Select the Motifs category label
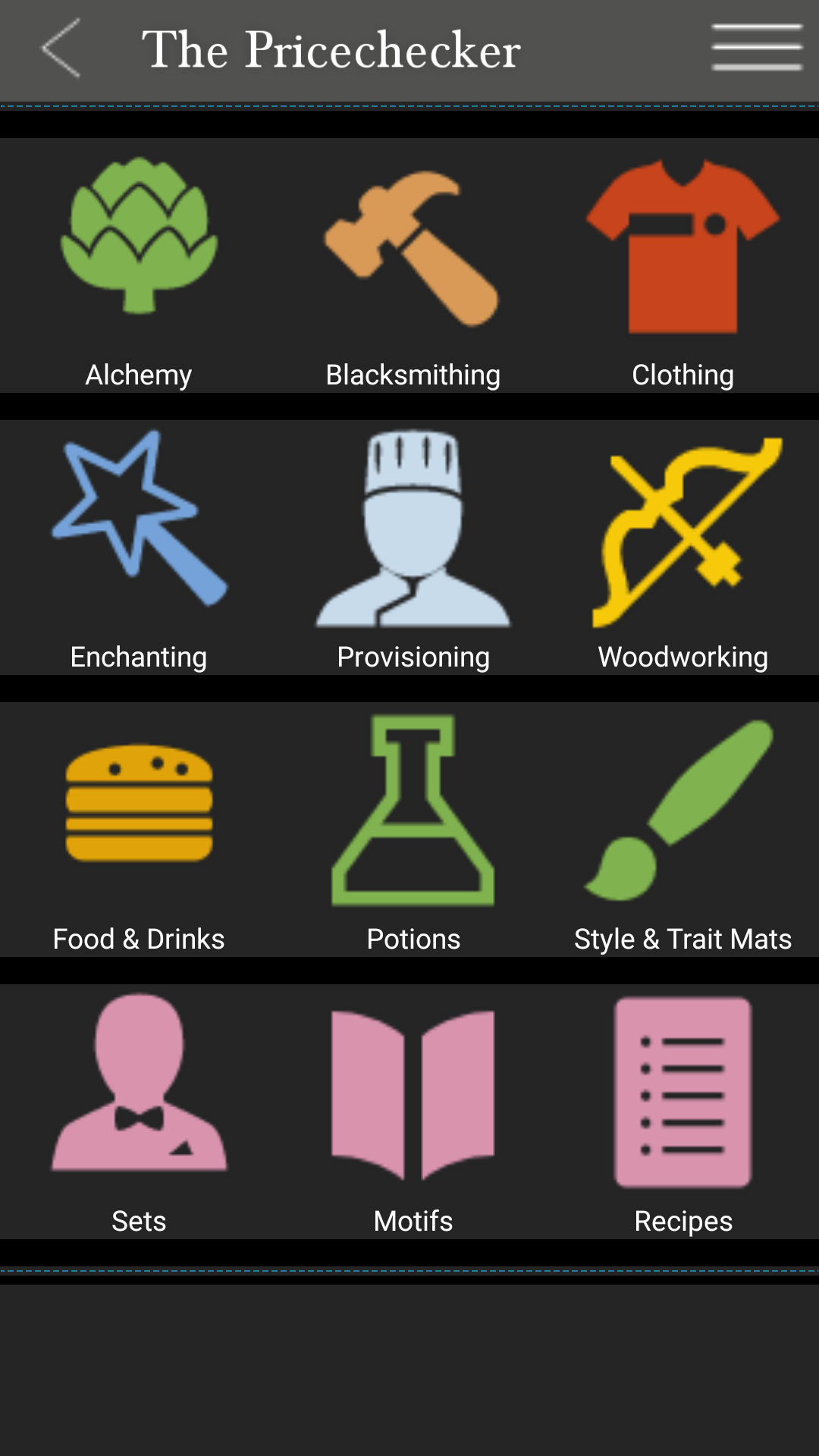This screenshot has width=819, height=1456. point(412,1221)
